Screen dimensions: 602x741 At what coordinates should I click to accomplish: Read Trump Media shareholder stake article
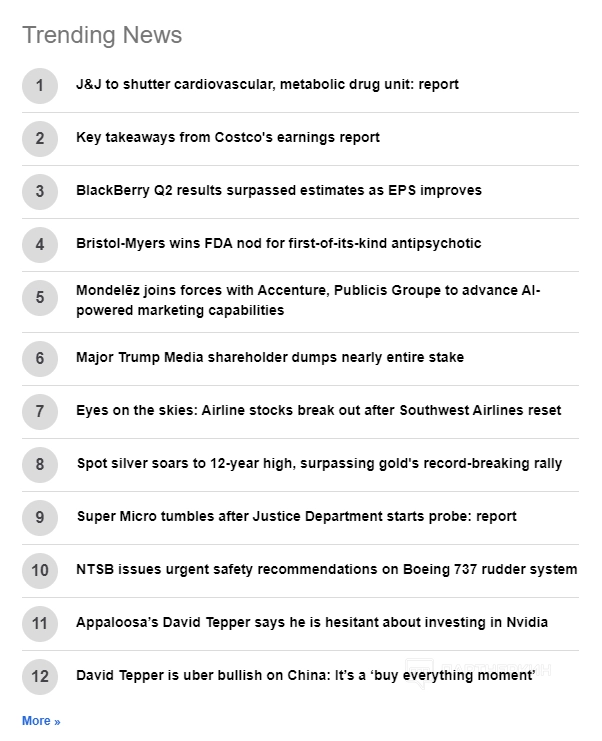click(x=270, y=358)
